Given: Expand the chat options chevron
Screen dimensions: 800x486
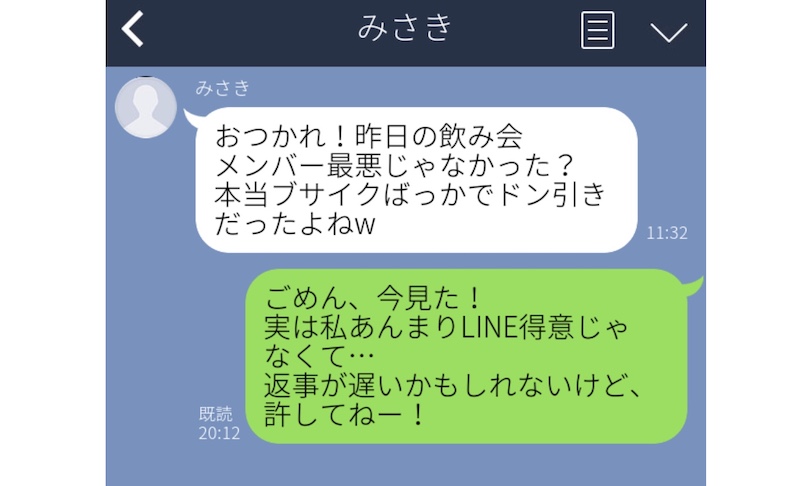Looking at the screenshot, I should pyautogui.click(x=668, y=31).
